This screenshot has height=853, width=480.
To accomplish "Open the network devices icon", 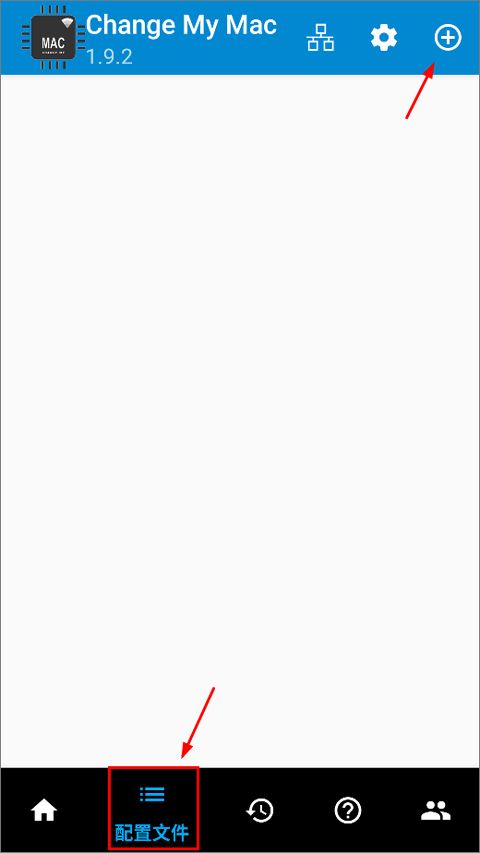I will [321, 39].
